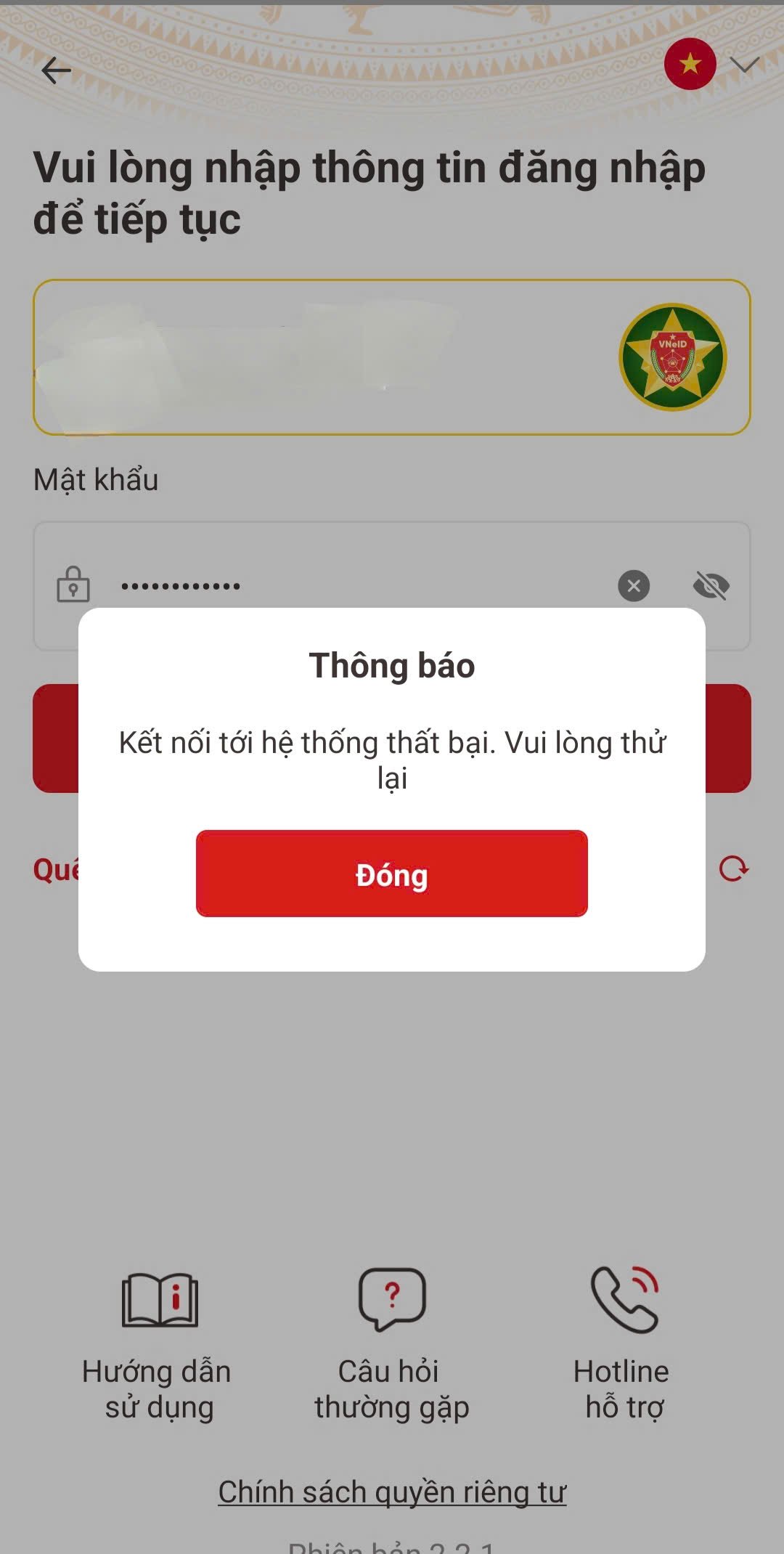Open Câu hỏi thường gặp
The image size is (784, 1554).
(x=391, y=1342)
